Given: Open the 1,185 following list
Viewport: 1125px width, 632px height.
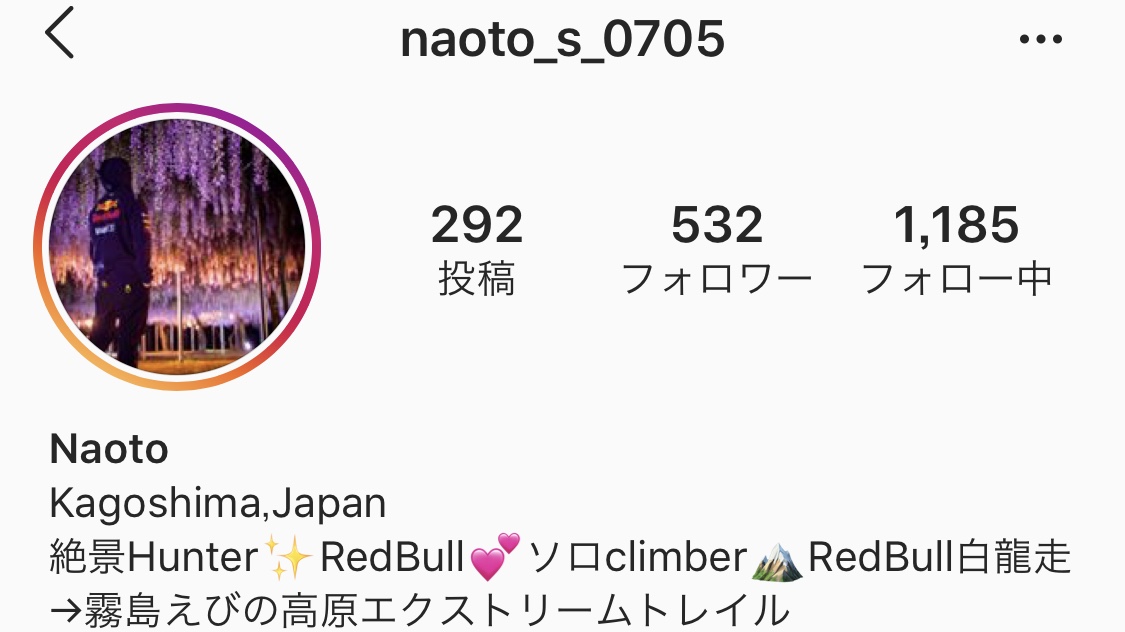Looking at the screenshot, I should tap(956, 250).
